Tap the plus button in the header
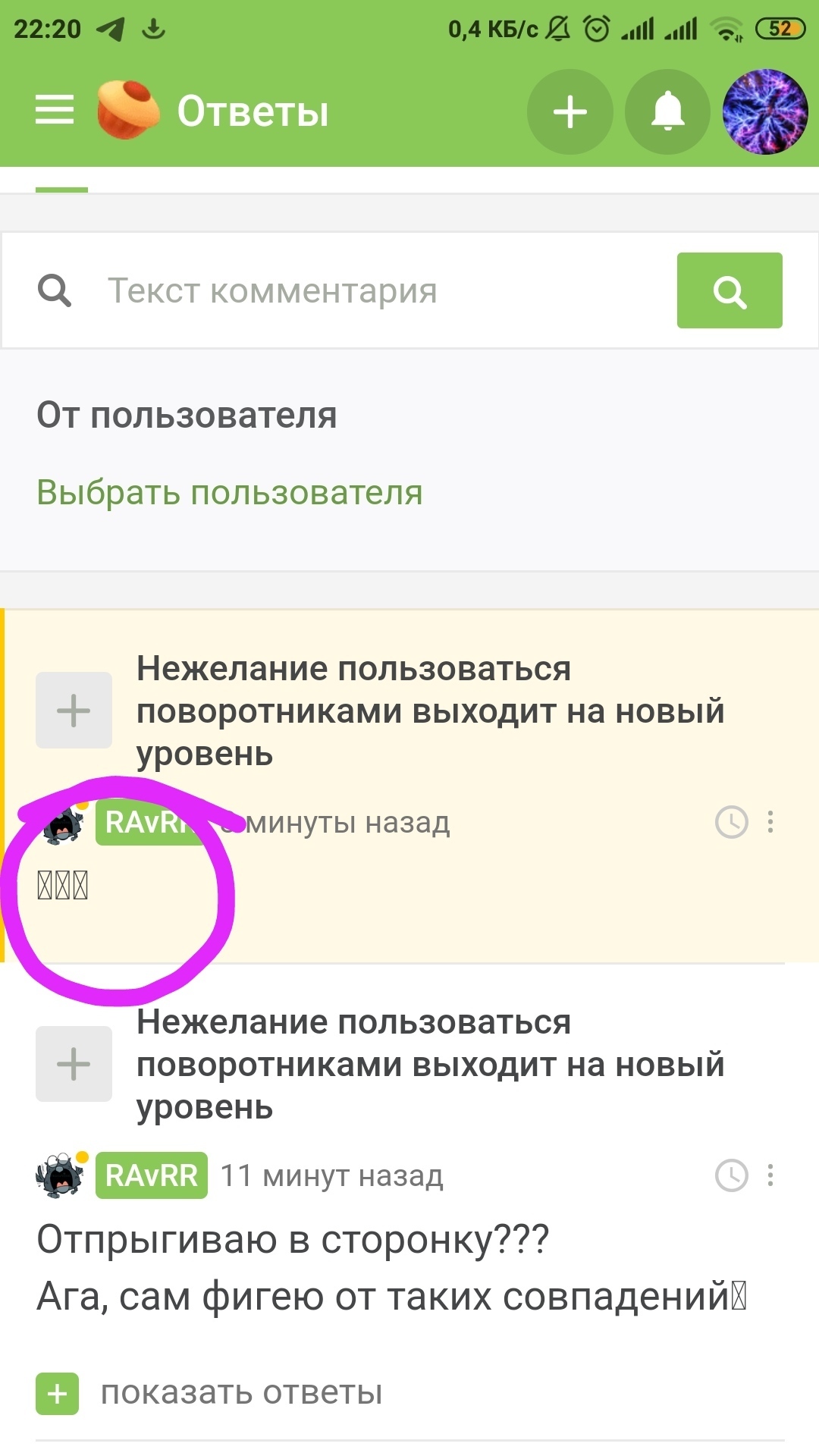Viewport: 819px width, 1456px height. tap(570, 112)
